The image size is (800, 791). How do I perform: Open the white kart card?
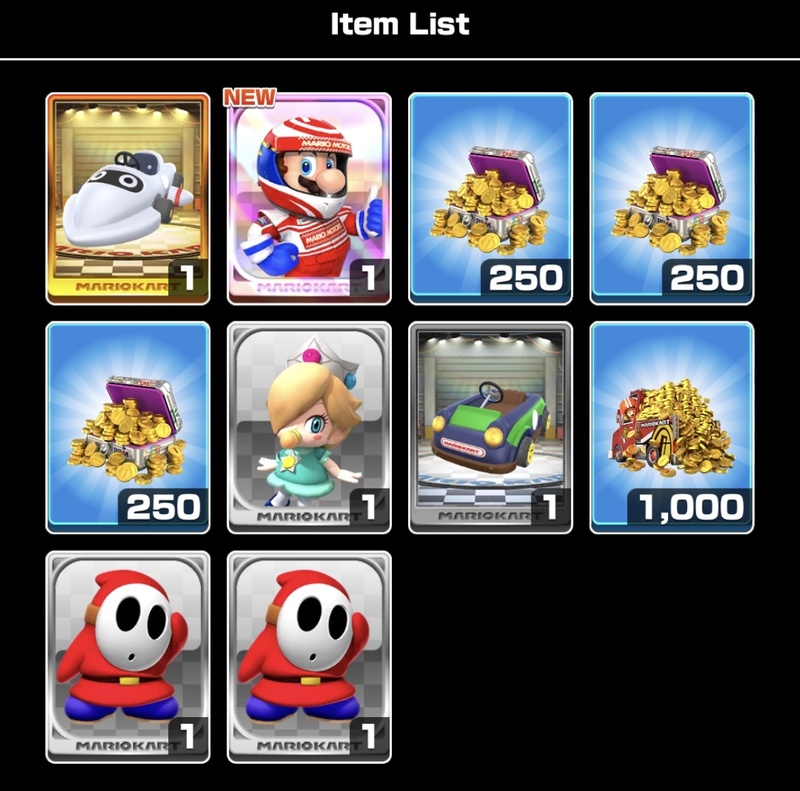pyautogui.click(x=128, y=198)
